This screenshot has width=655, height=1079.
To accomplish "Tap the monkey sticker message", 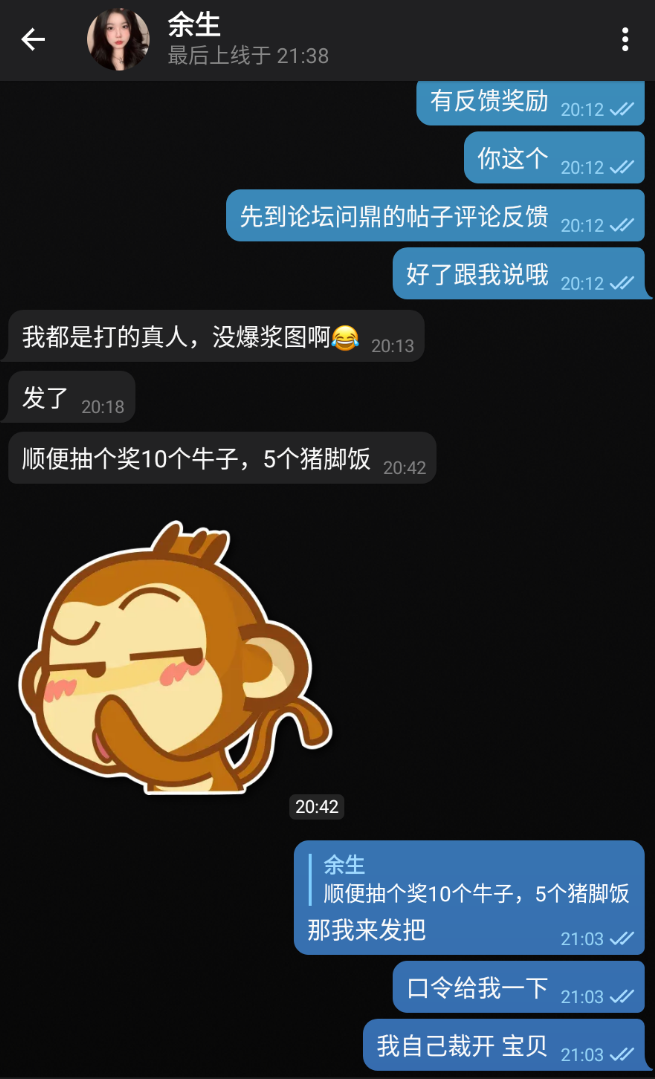I will click(175, 657).
